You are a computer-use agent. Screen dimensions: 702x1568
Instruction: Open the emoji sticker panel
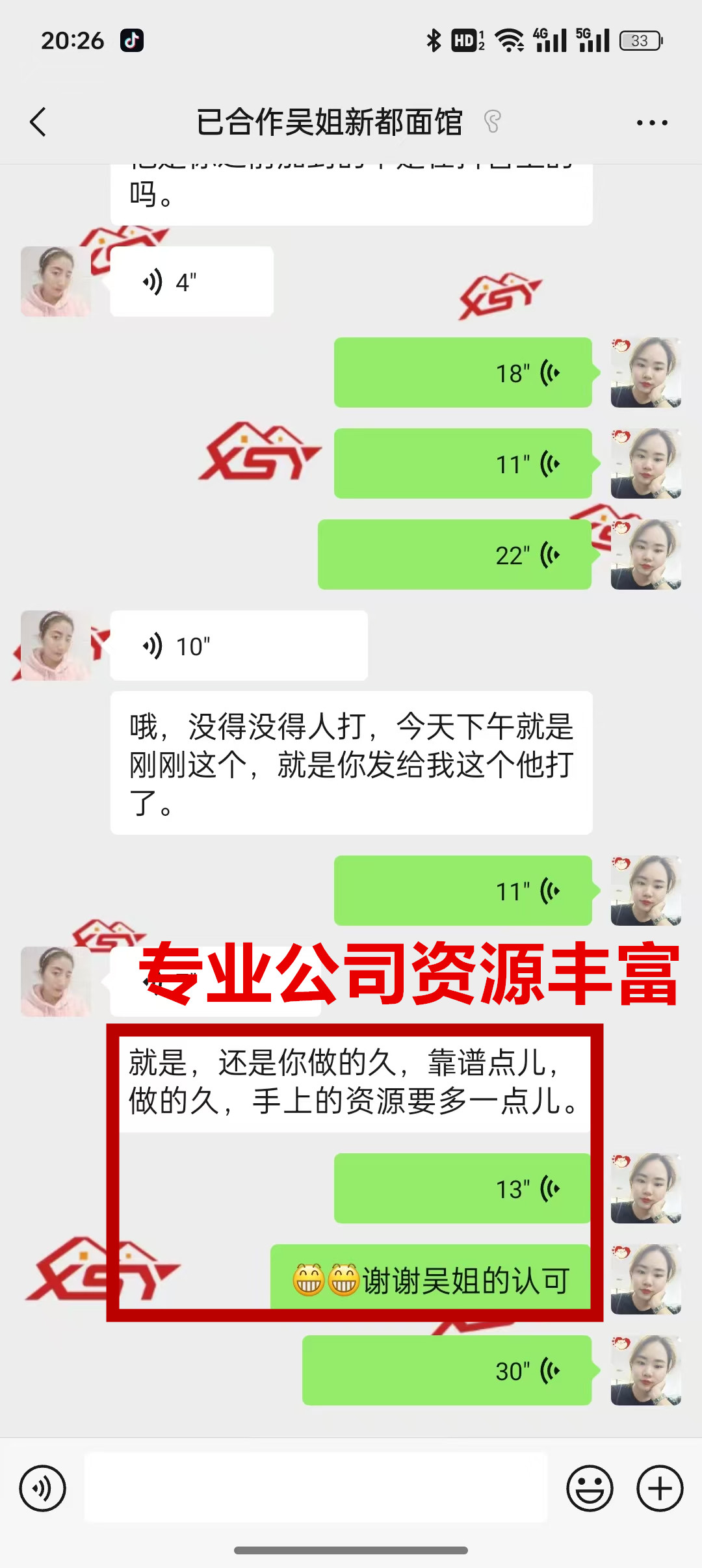tap(590, 1488)
